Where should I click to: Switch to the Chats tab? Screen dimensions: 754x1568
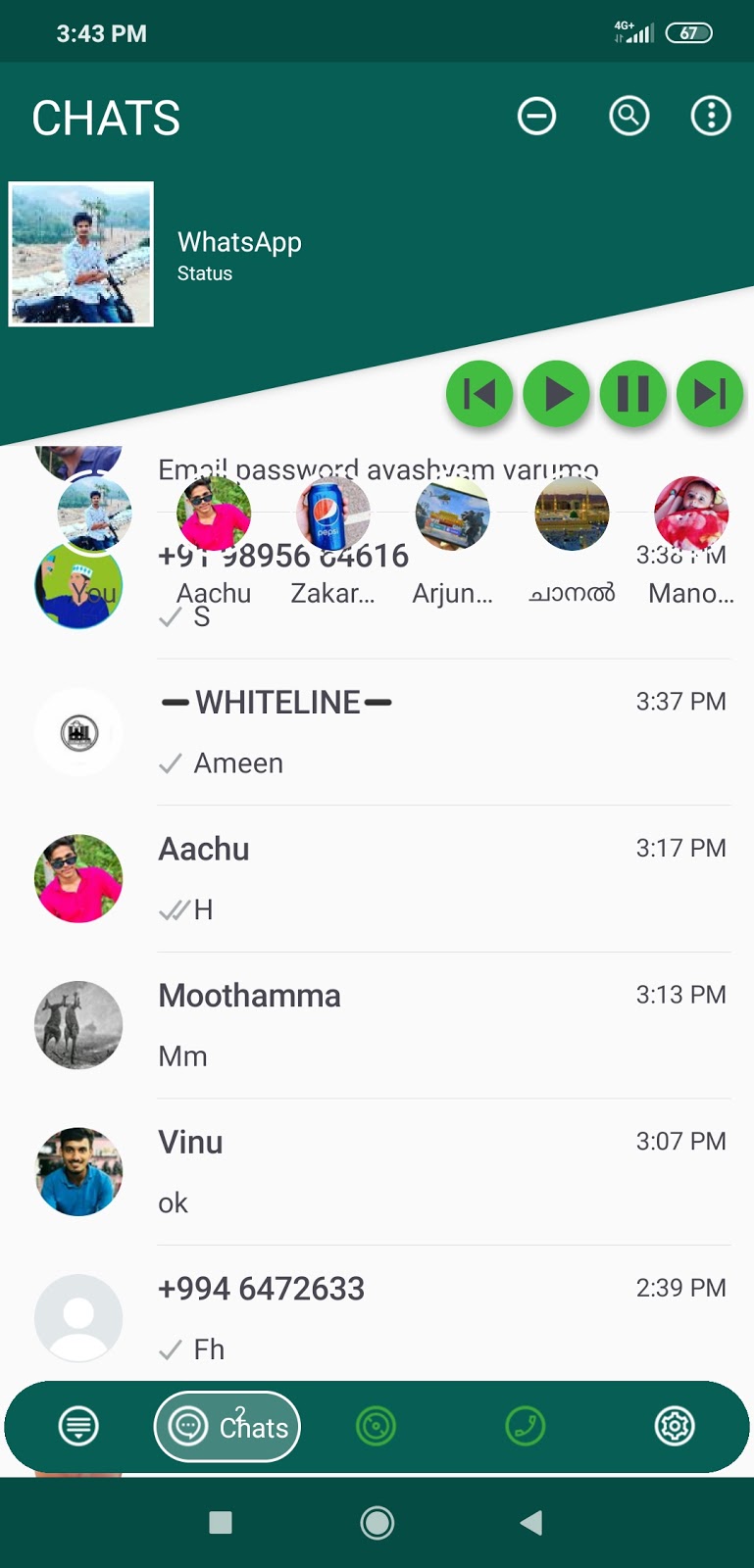tap(227, 1426)
